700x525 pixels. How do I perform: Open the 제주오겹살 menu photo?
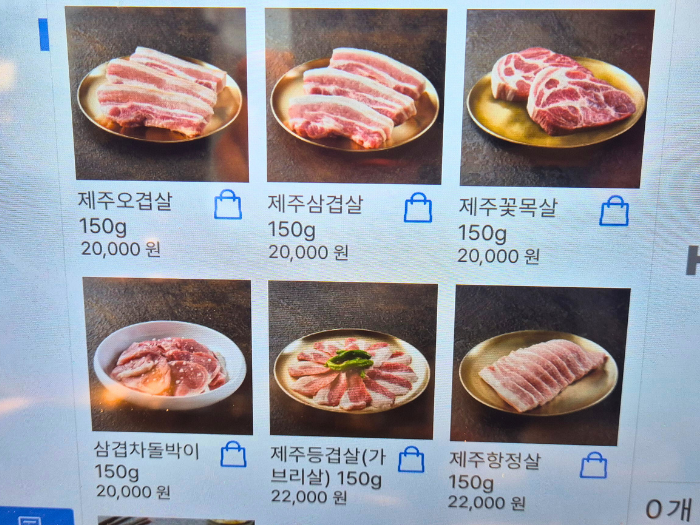point(156,95)
